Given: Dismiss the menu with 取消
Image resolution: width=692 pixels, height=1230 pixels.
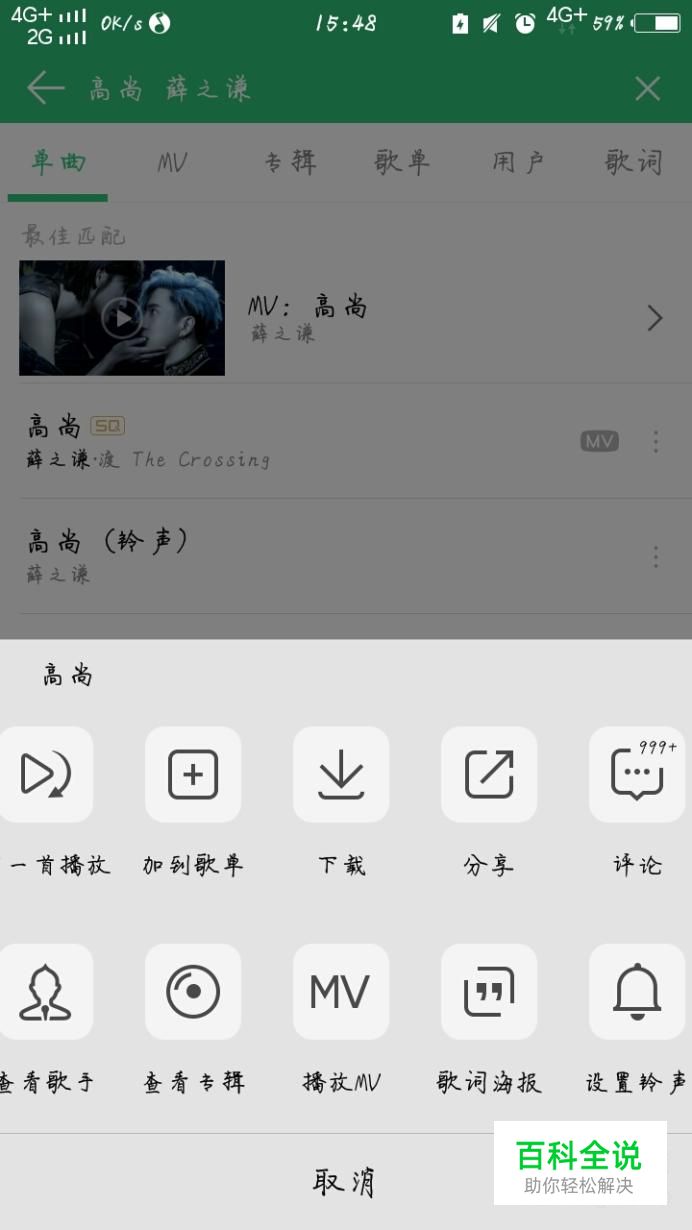Looking at the screenshot, I should (x=344, y=1182).
